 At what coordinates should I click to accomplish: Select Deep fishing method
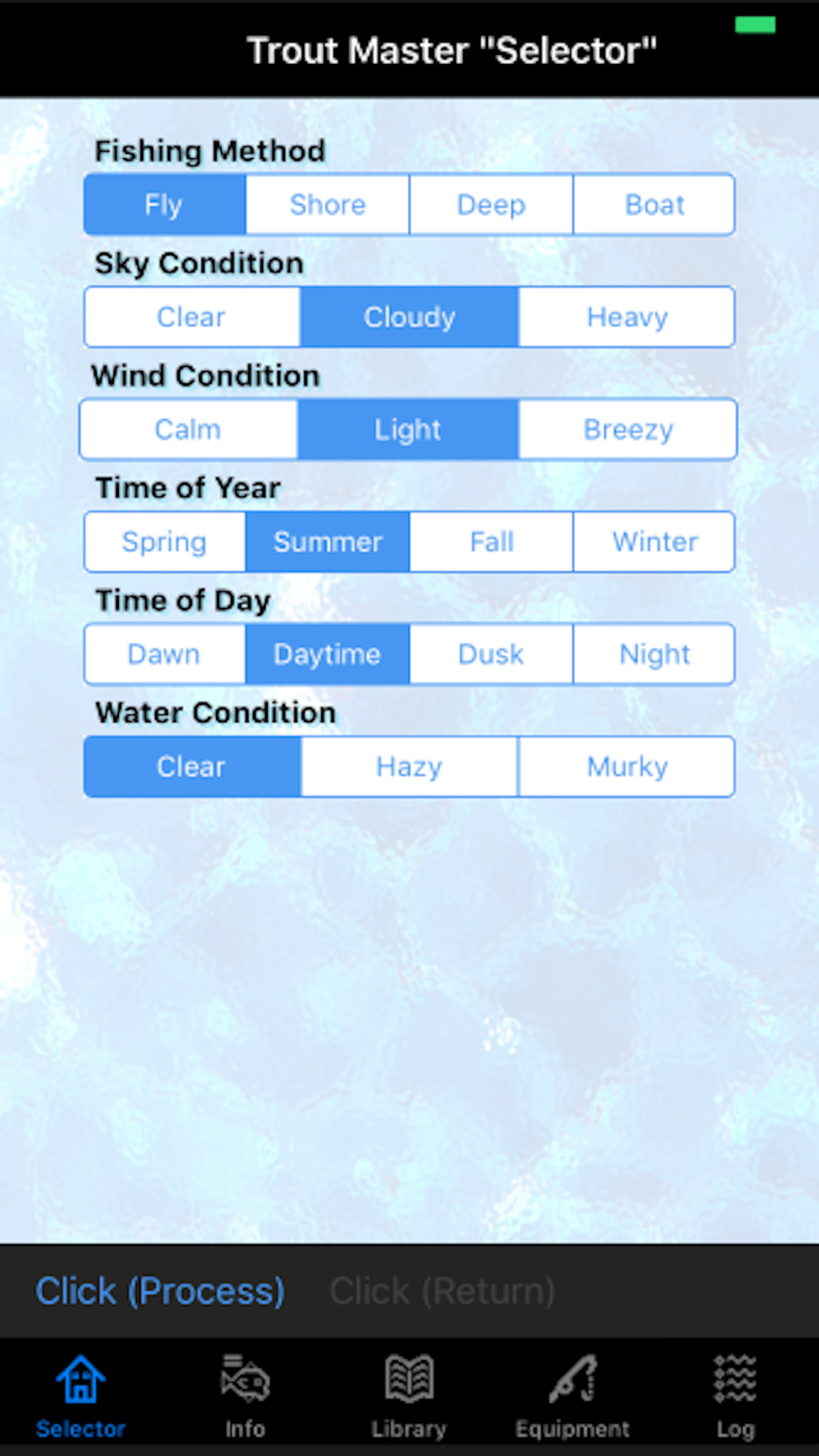click(x=491, y=205)
